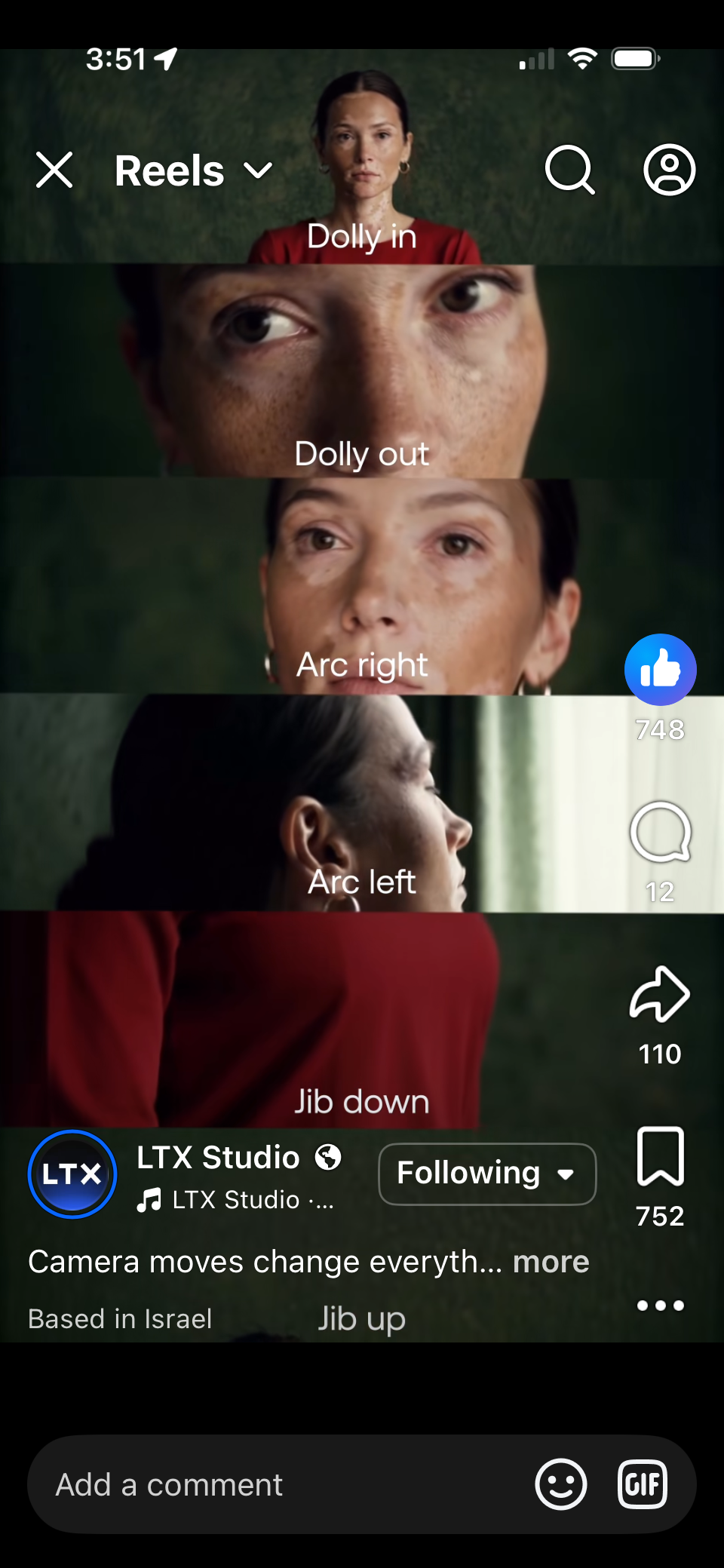Open search from the top bar
724x1568 pixels.
[x=569, y=170]
